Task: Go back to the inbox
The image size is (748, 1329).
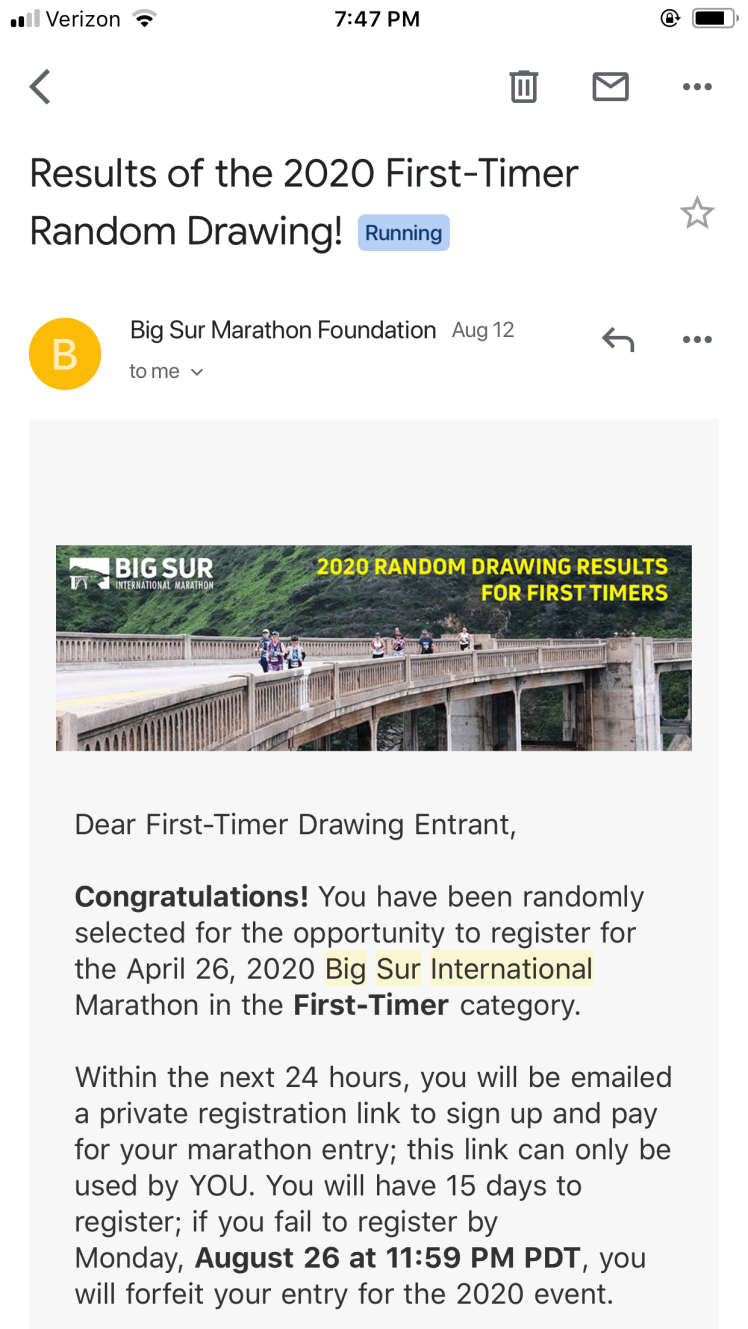Action: (40, 87)
